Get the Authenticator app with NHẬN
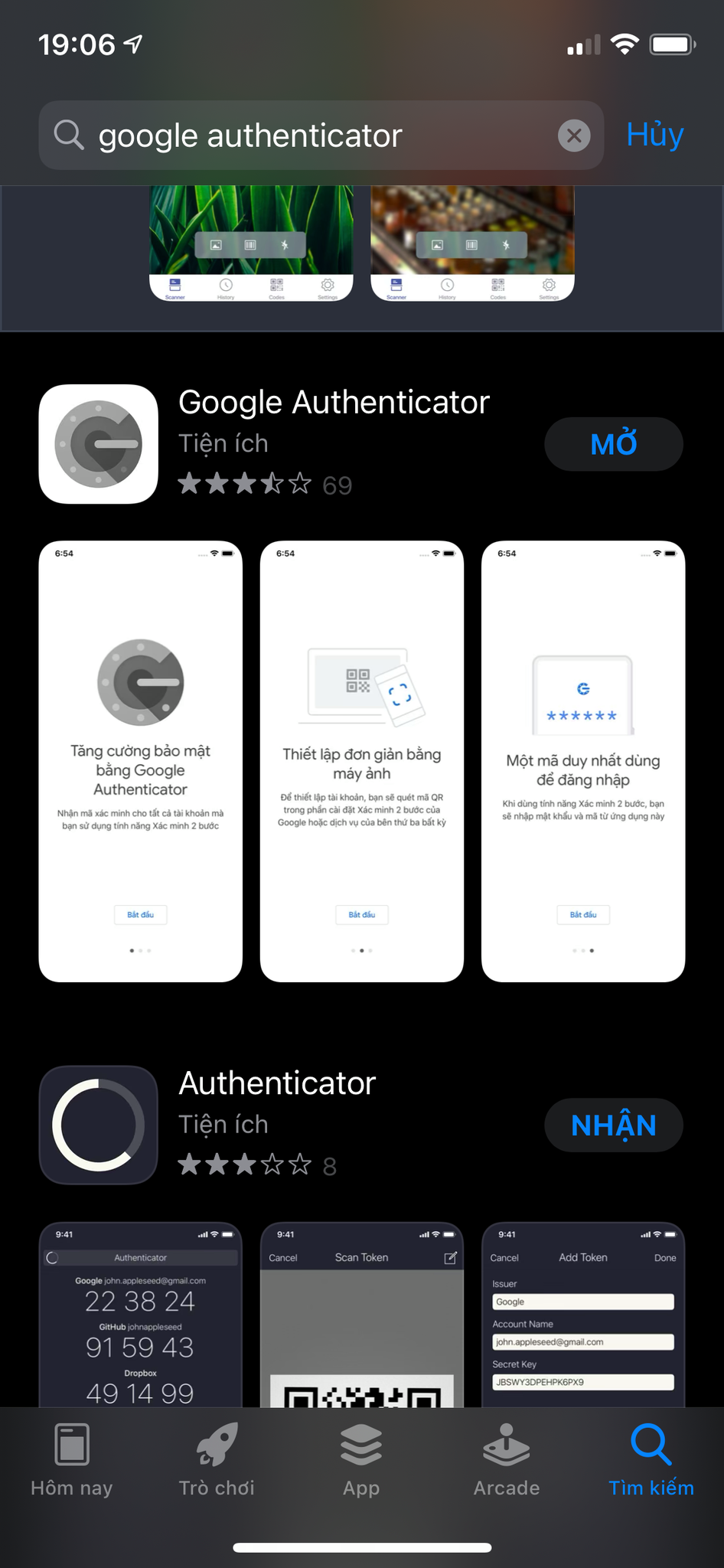 point(613,1125)
